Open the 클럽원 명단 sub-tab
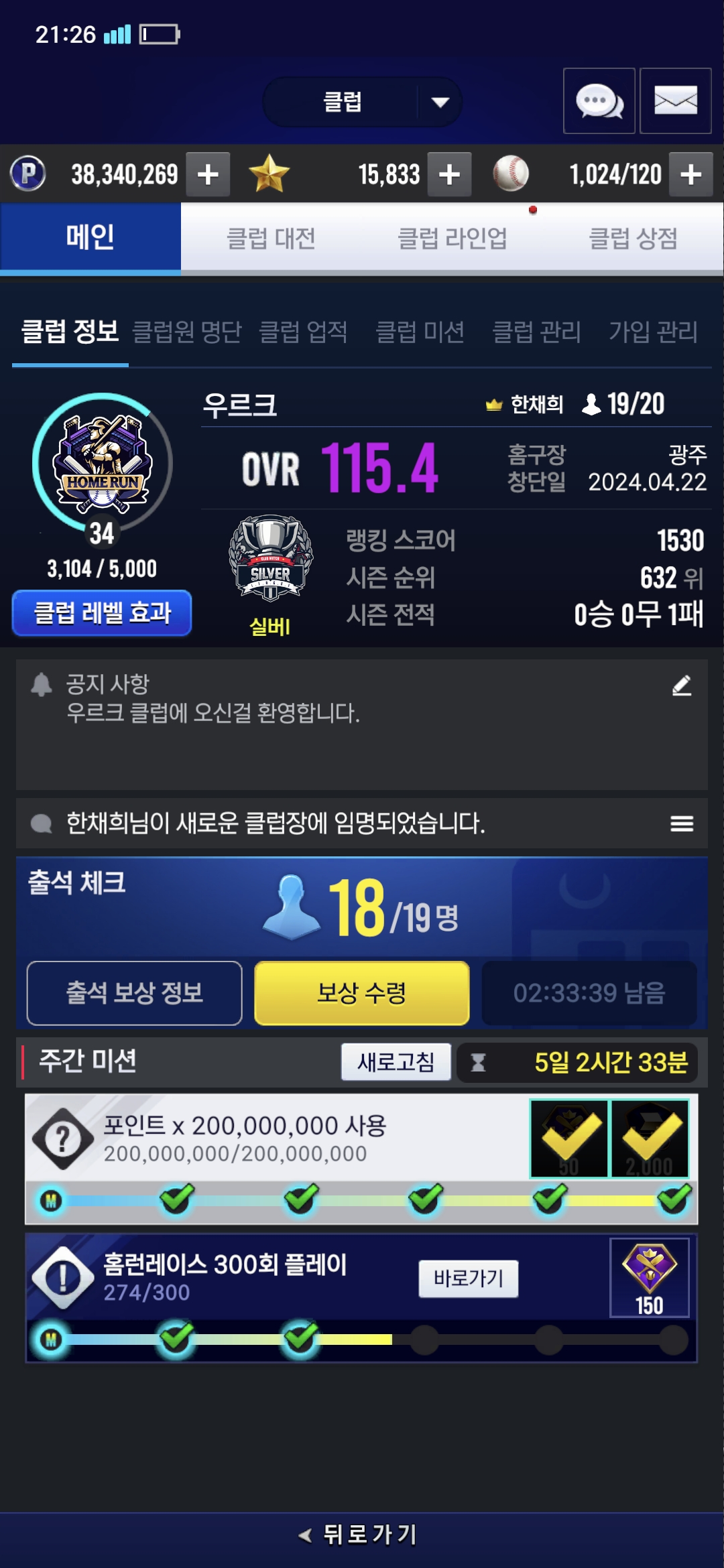 (186, 332)
